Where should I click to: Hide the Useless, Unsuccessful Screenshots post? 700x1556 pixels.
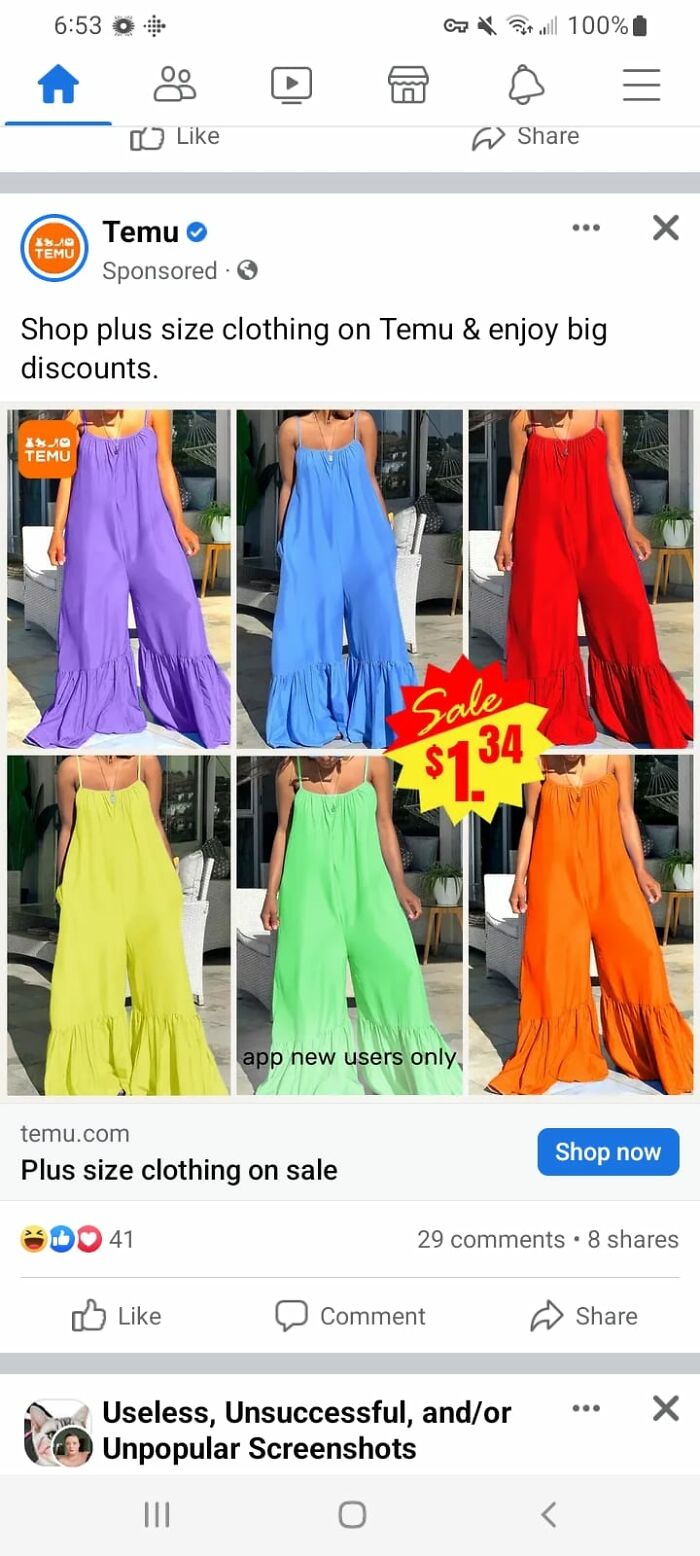665,1409
